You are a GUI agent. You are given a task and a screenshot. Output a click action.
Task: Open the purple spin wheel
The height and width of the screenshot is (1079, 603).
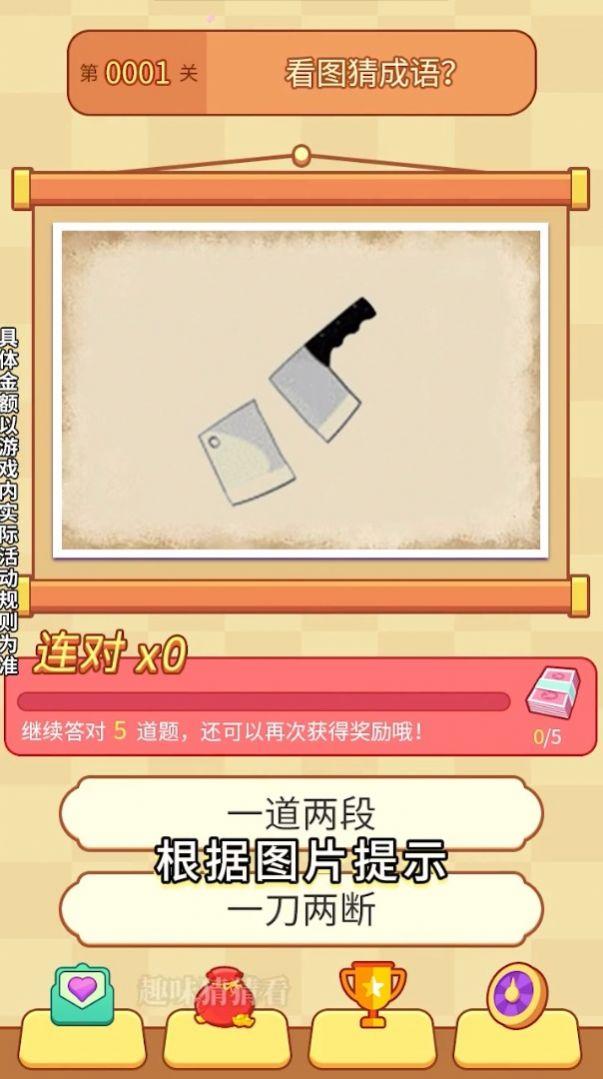pos(517,995)
